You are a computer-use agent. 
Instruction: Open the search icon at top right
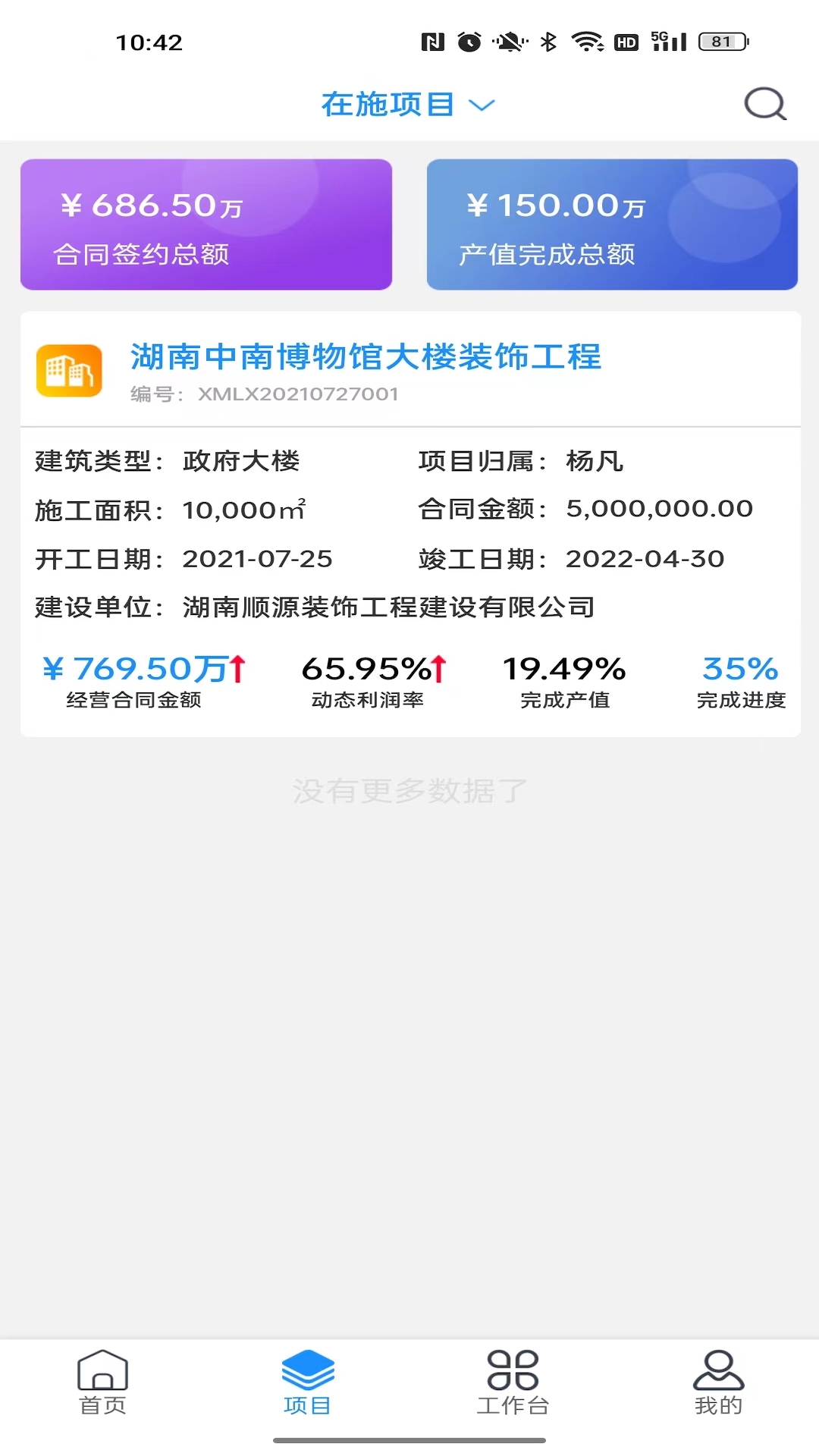(x=765, y=104)
